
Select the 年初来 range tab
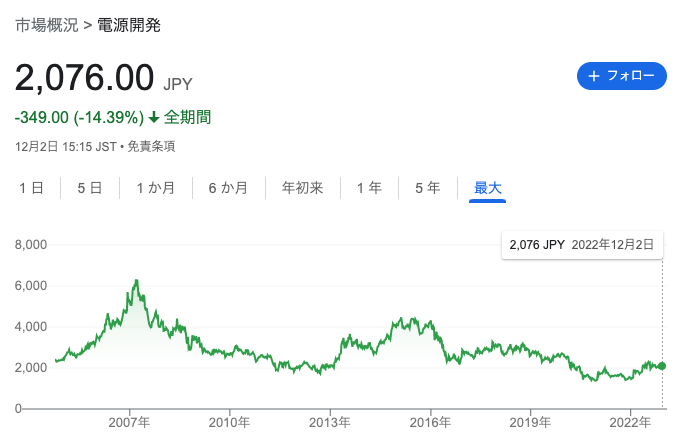click(x=302, y=187)
